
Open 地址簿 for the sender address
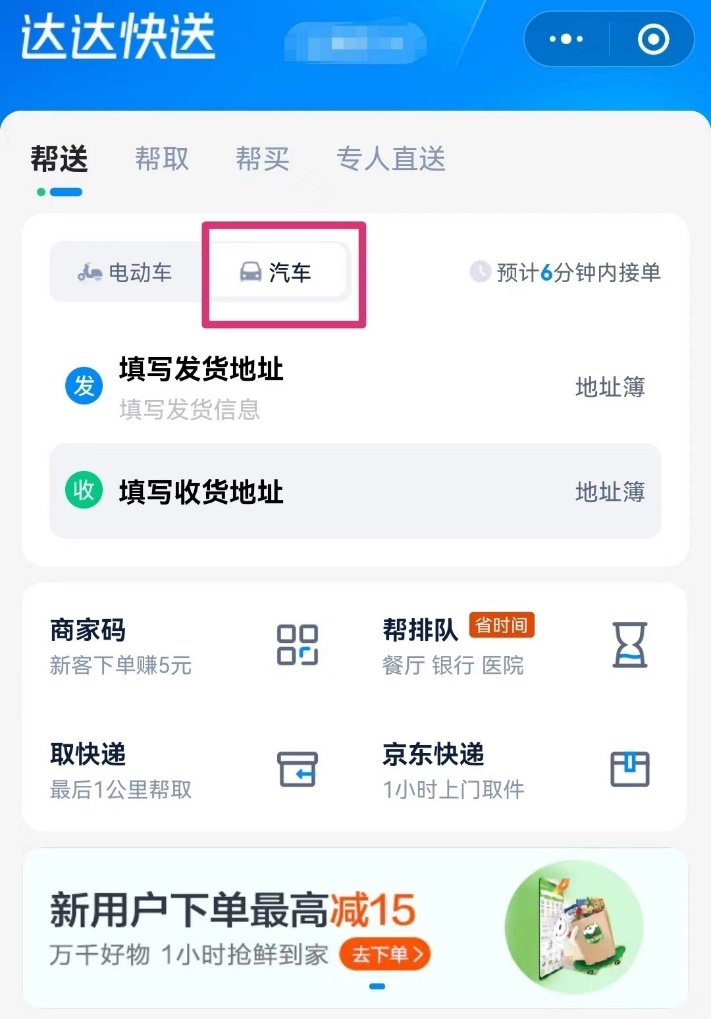(x=610, y=387)
